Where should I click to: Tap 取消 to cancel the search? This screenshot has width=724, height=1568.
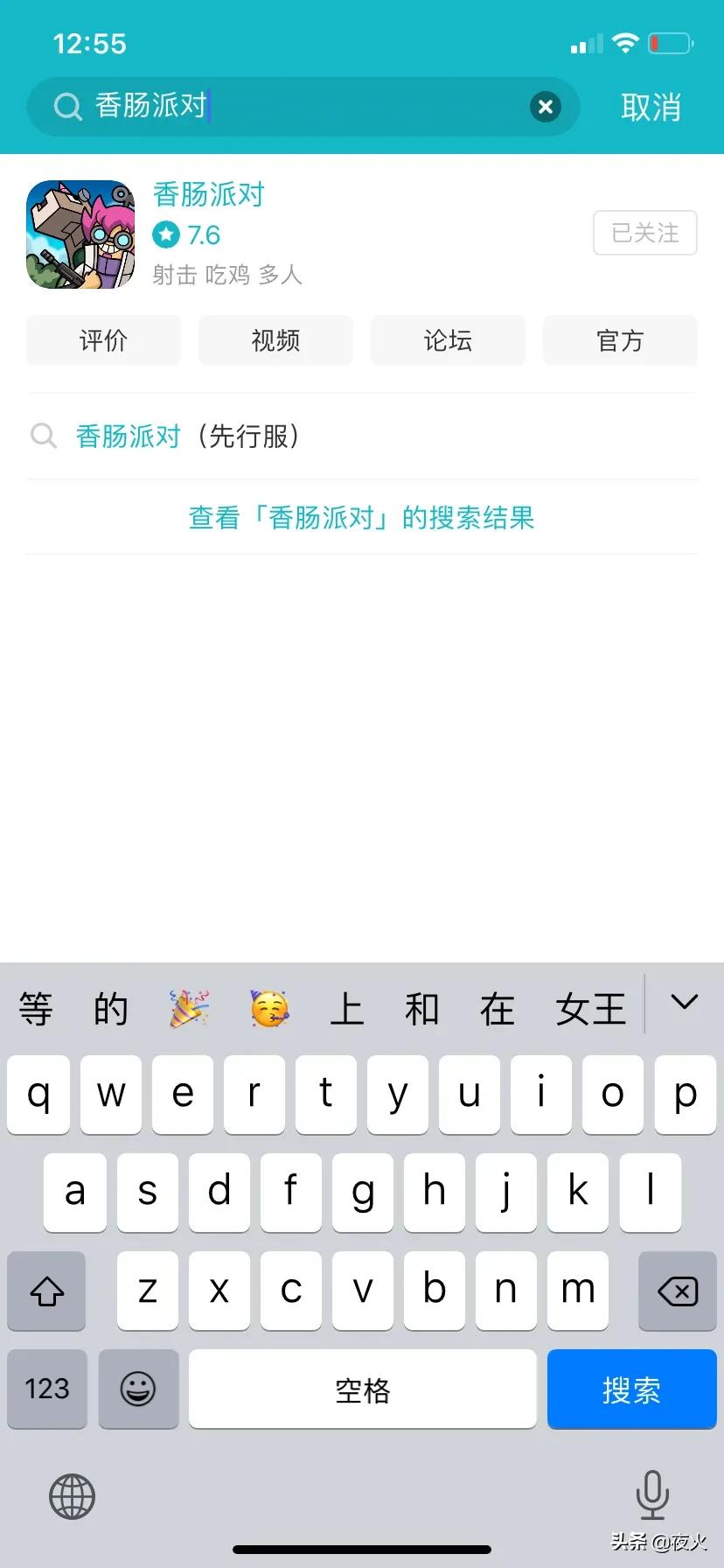coord(651,107)
